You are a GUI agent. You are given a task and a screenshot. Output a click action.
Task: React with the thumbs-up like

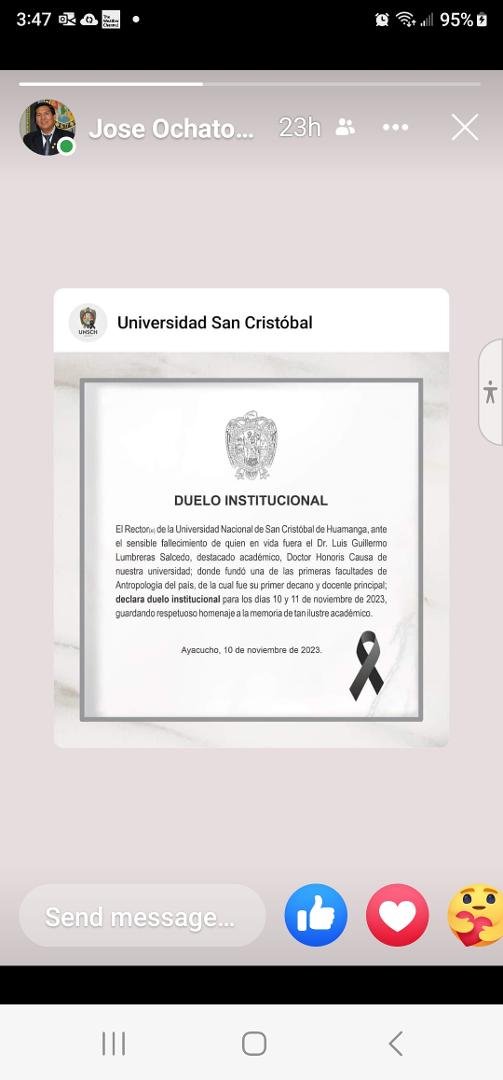pyautogui.click(x=316, y=915)
